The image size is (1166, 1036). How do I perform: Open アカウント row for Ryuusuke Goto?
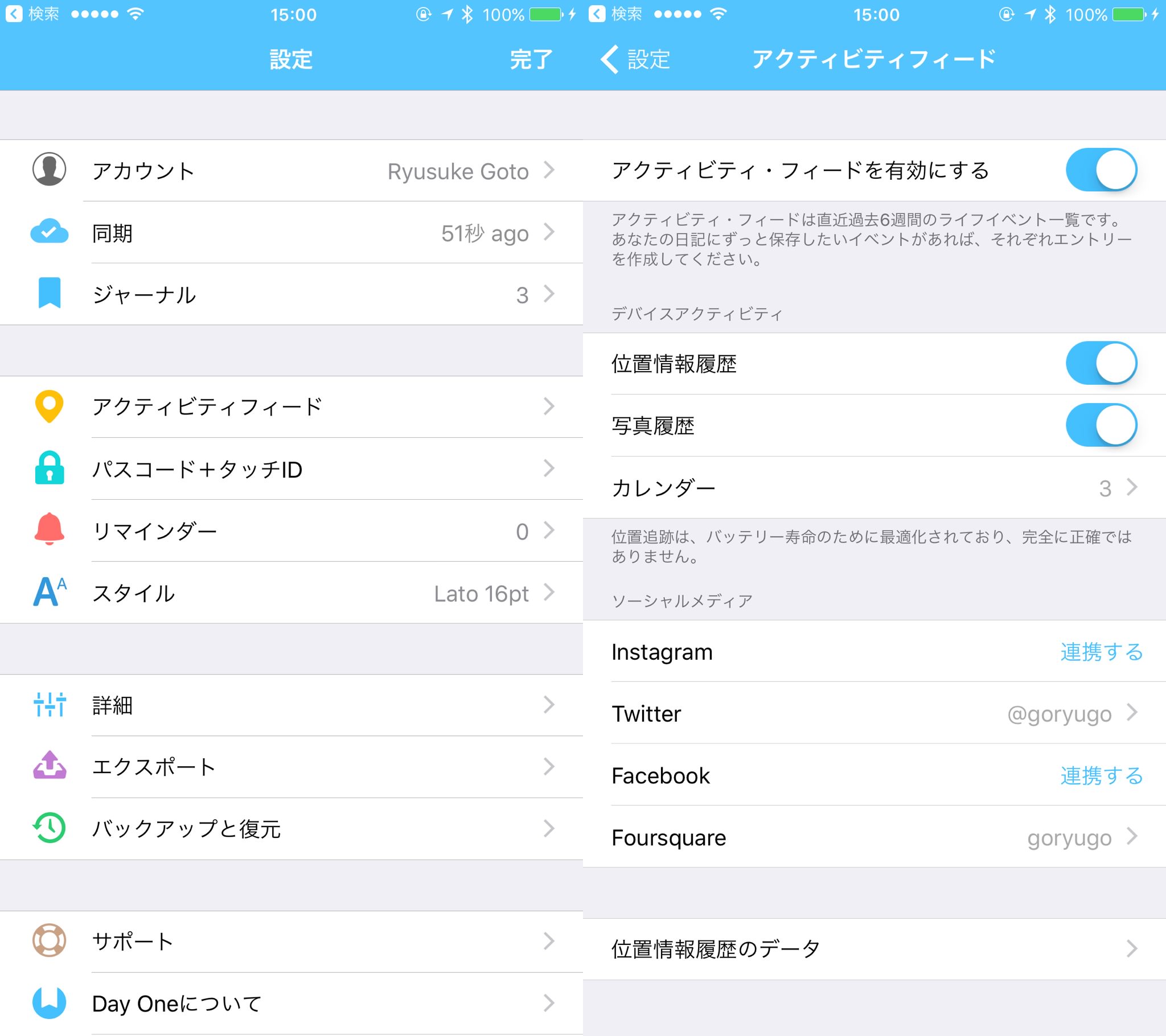point(291,171)
